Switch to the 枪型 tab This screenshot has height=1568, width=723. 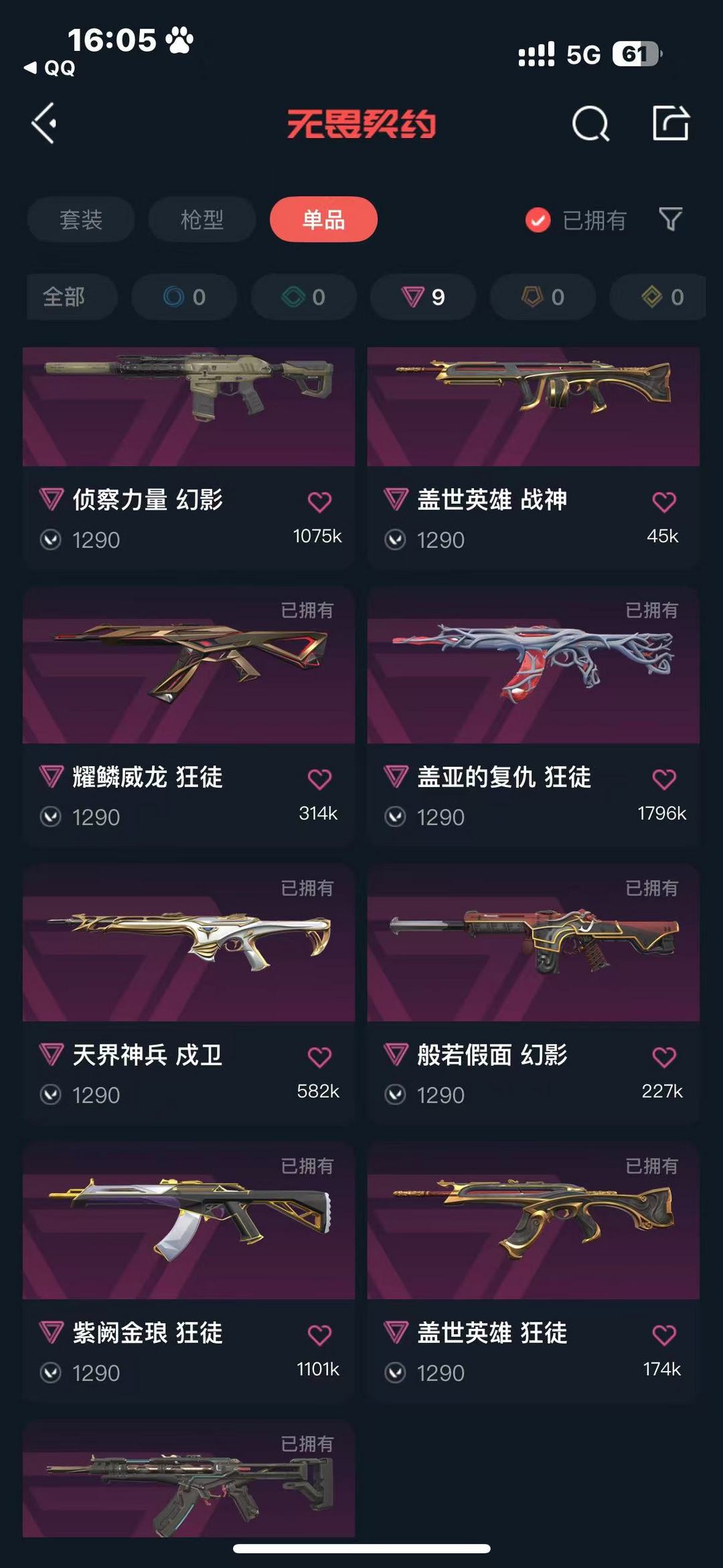[x=202, y=219]
